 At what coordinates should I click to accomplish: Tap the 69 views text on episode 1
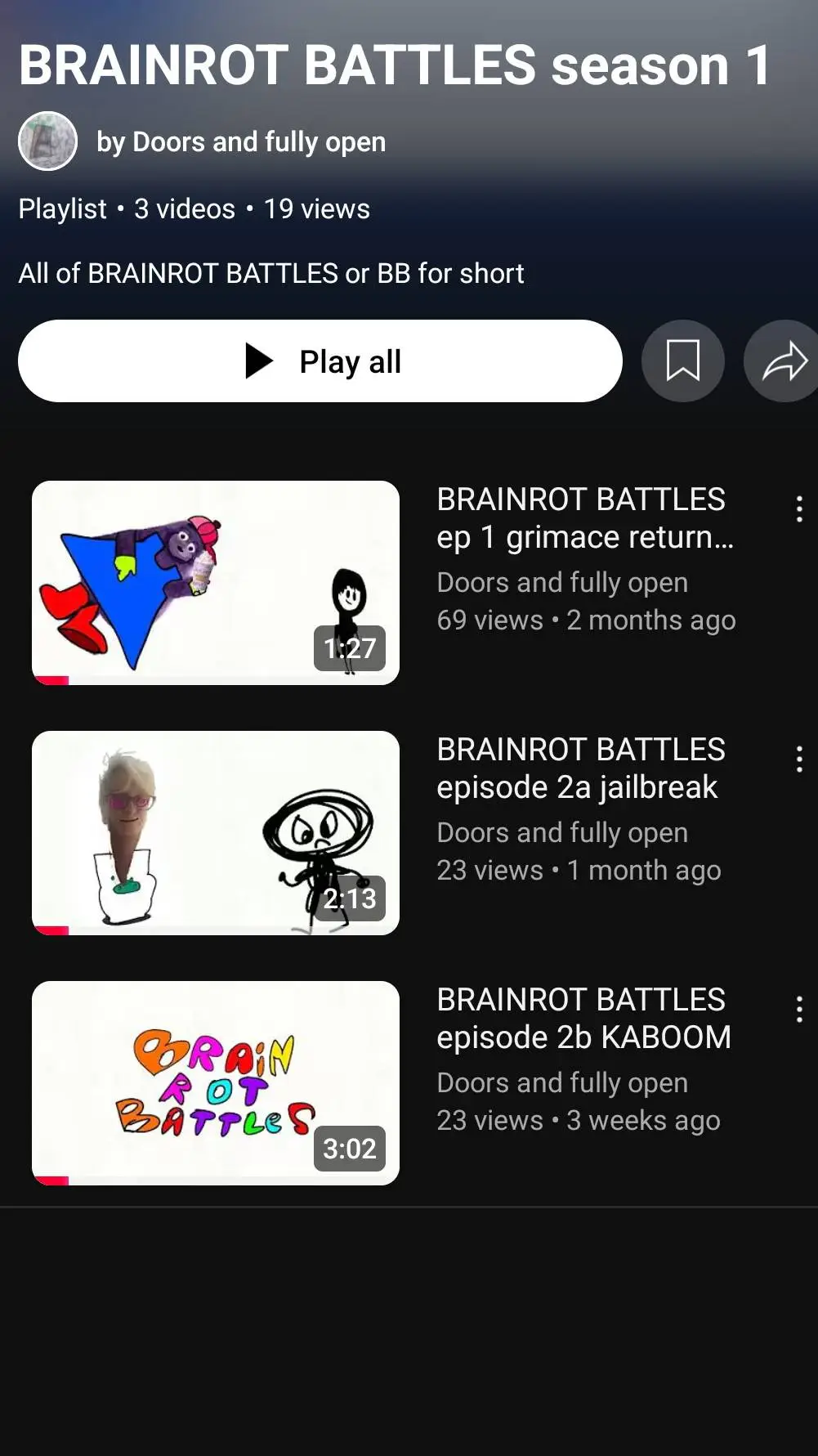pos(488,620)
